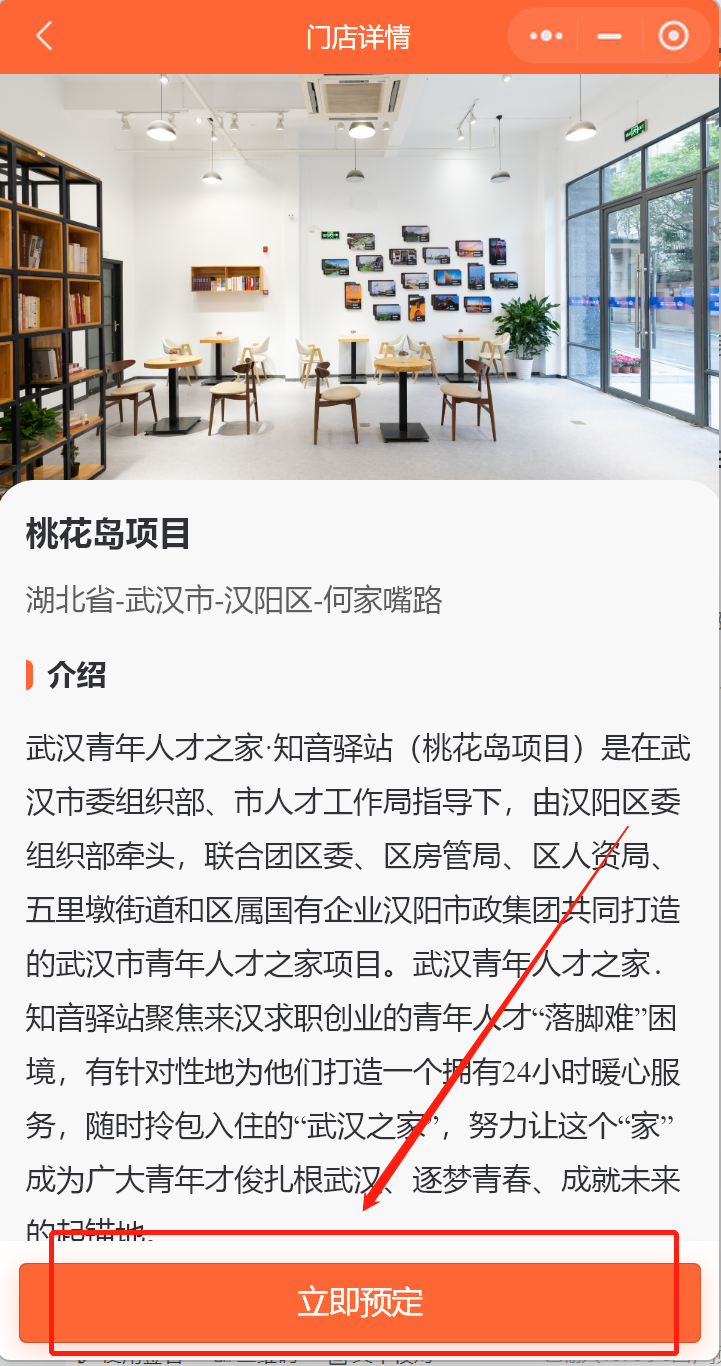Go back from the store details page
This screenshot has width=721, height=1366.
[x=43, y=37]
